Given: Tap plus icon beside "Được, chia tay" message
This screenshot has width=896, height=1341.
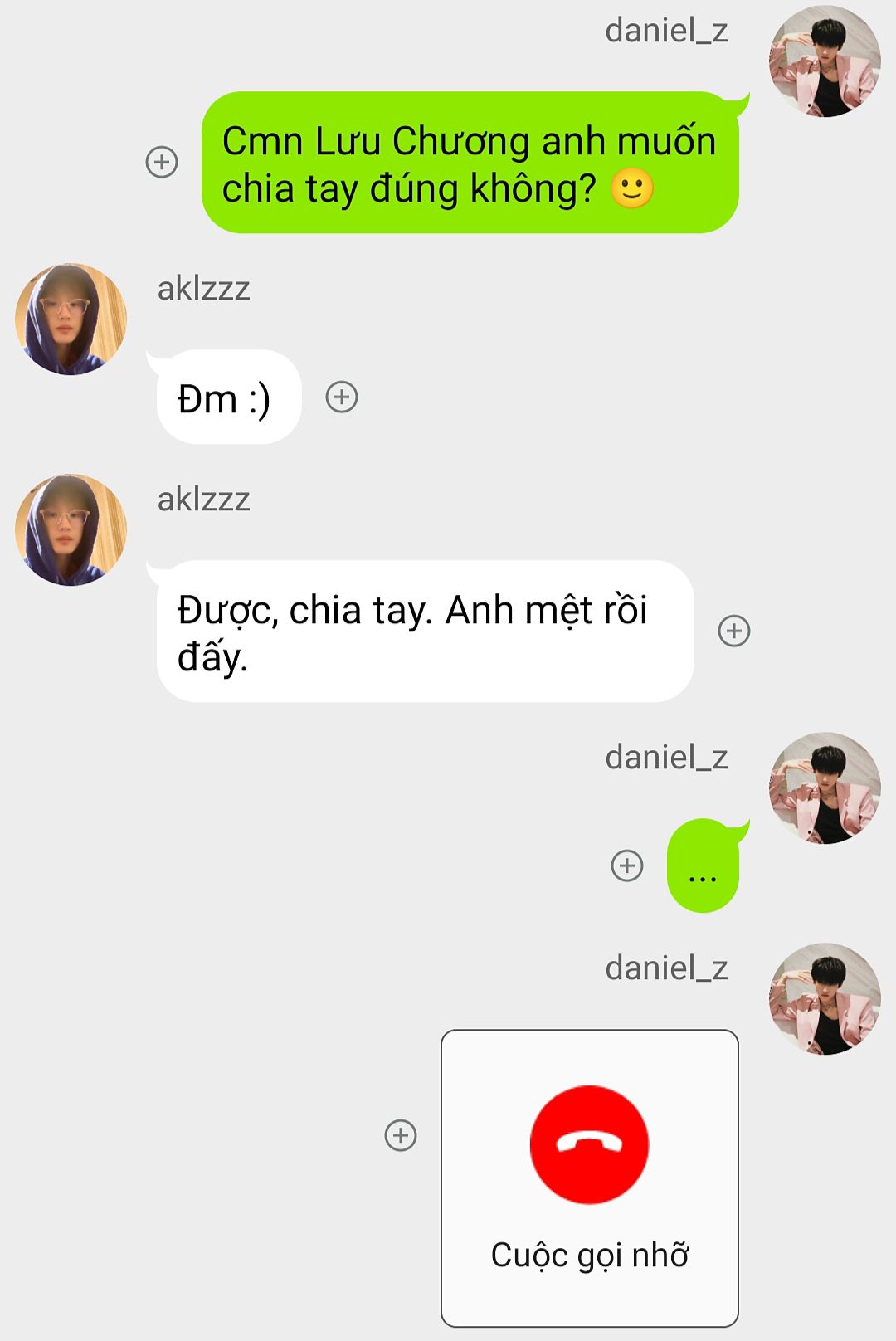Looking at the screenshot, I should 734,631.
